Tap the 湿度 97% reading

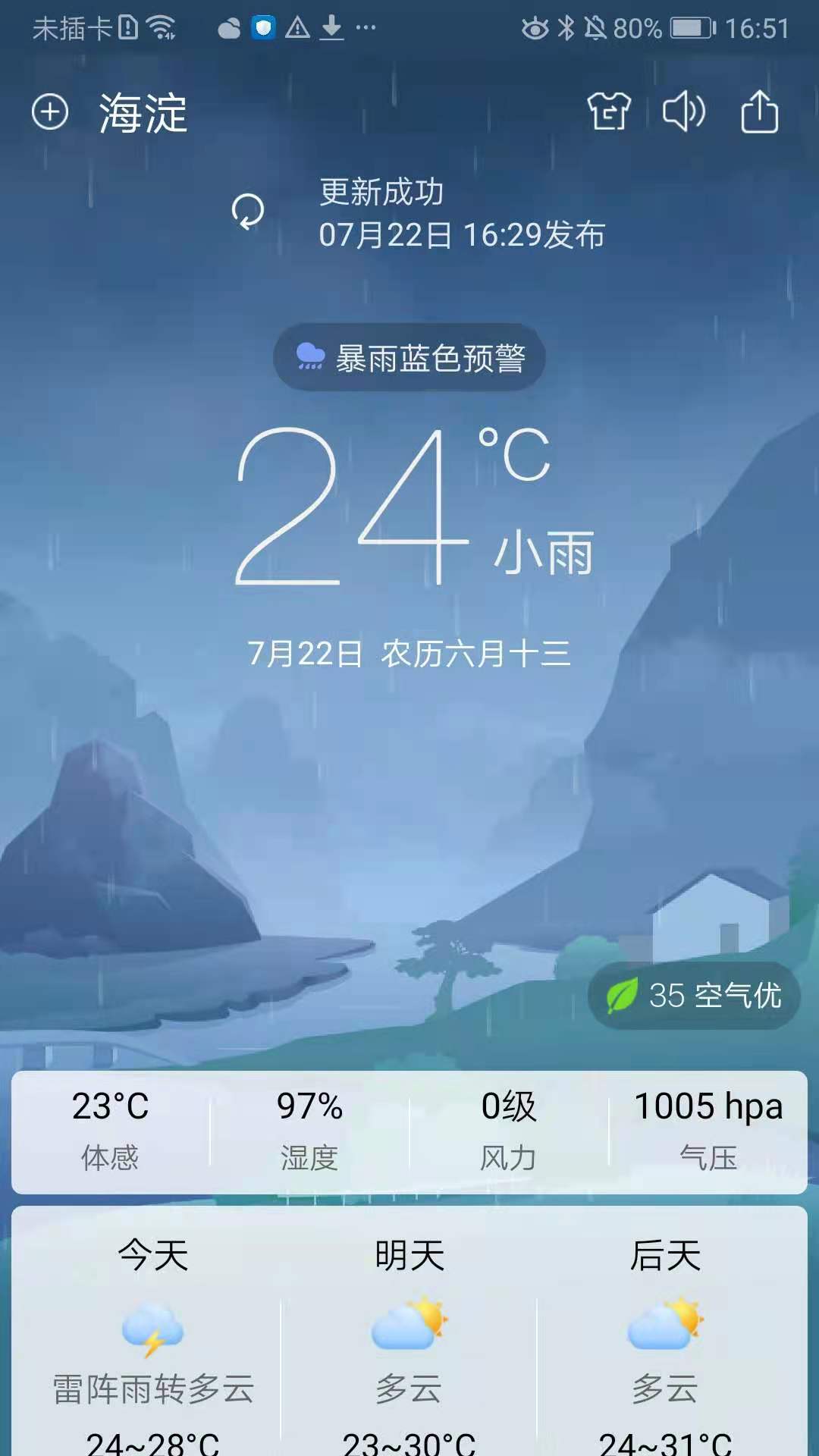click(x=307, y=1130)
